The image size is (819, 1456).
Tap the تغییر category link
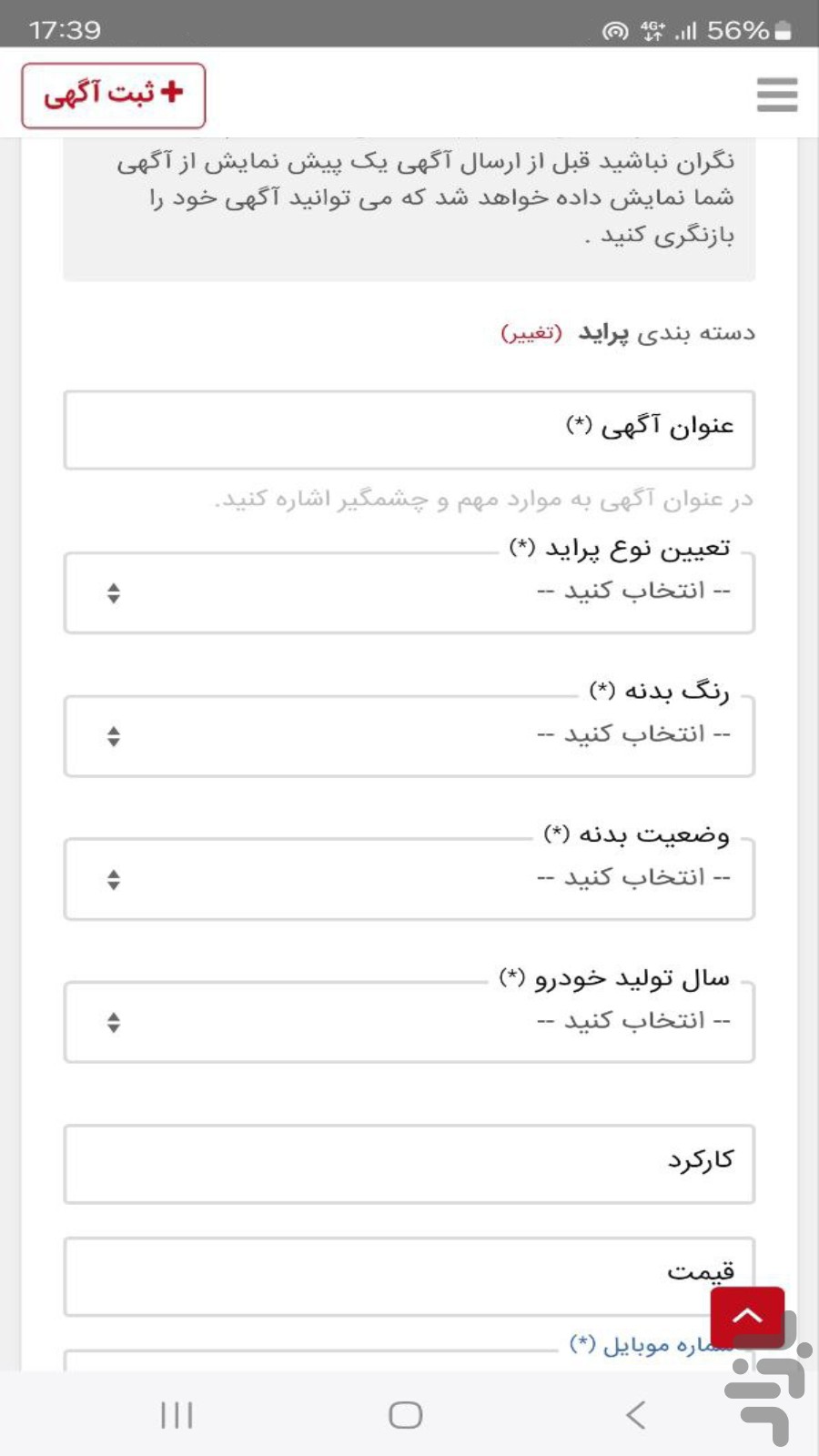(531, 333)
